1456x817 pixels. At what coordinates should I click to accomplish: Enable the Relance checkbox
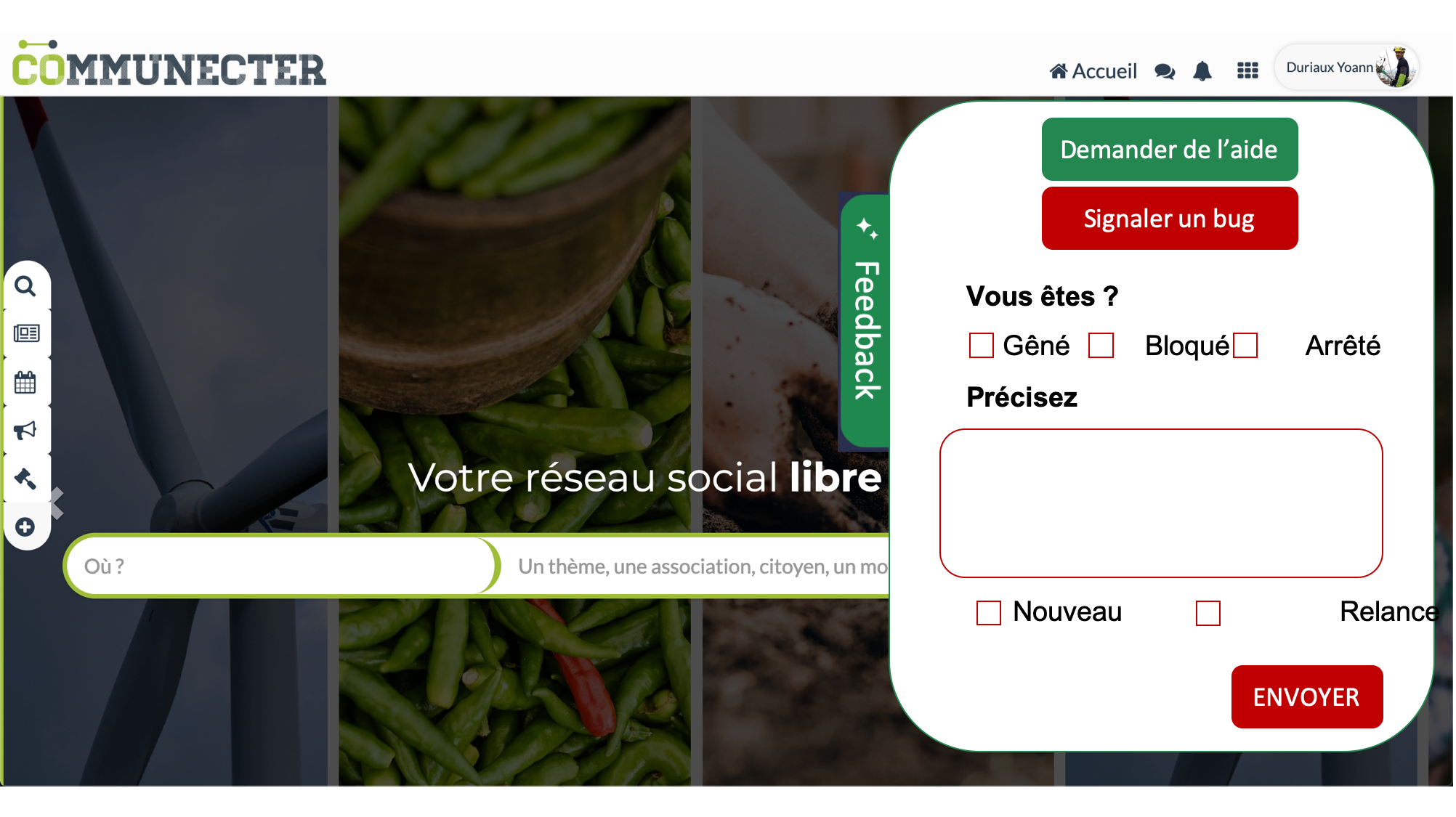click(x=1208, y=613)
